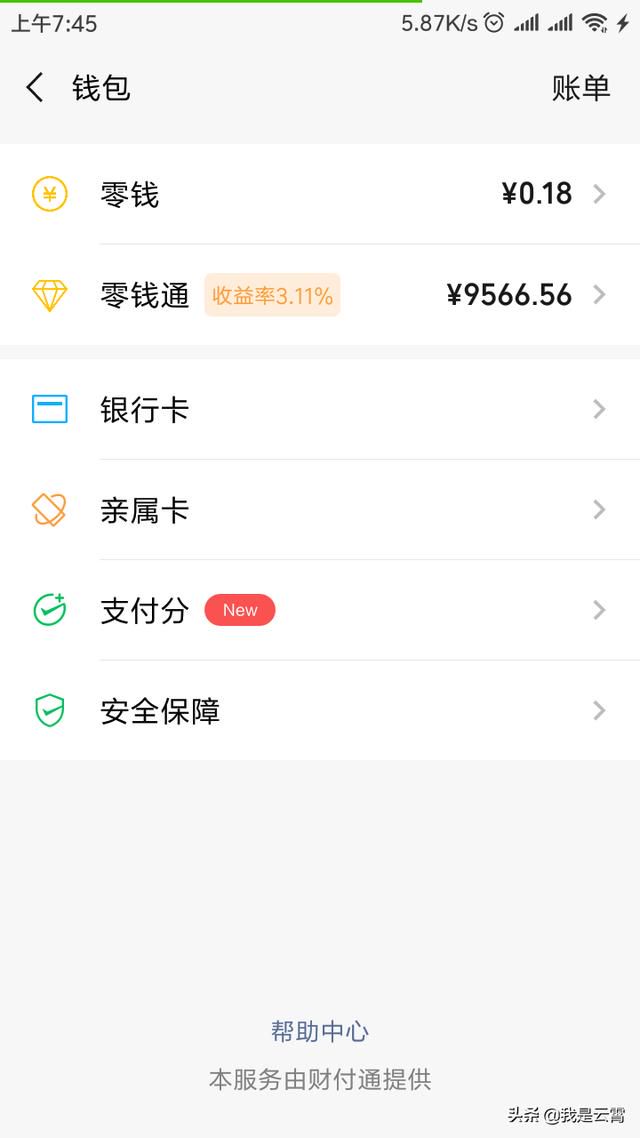This screenshot has width=640, height=1138.
Task: Go back from the 钱包 screen
Action: coord(35,88)
